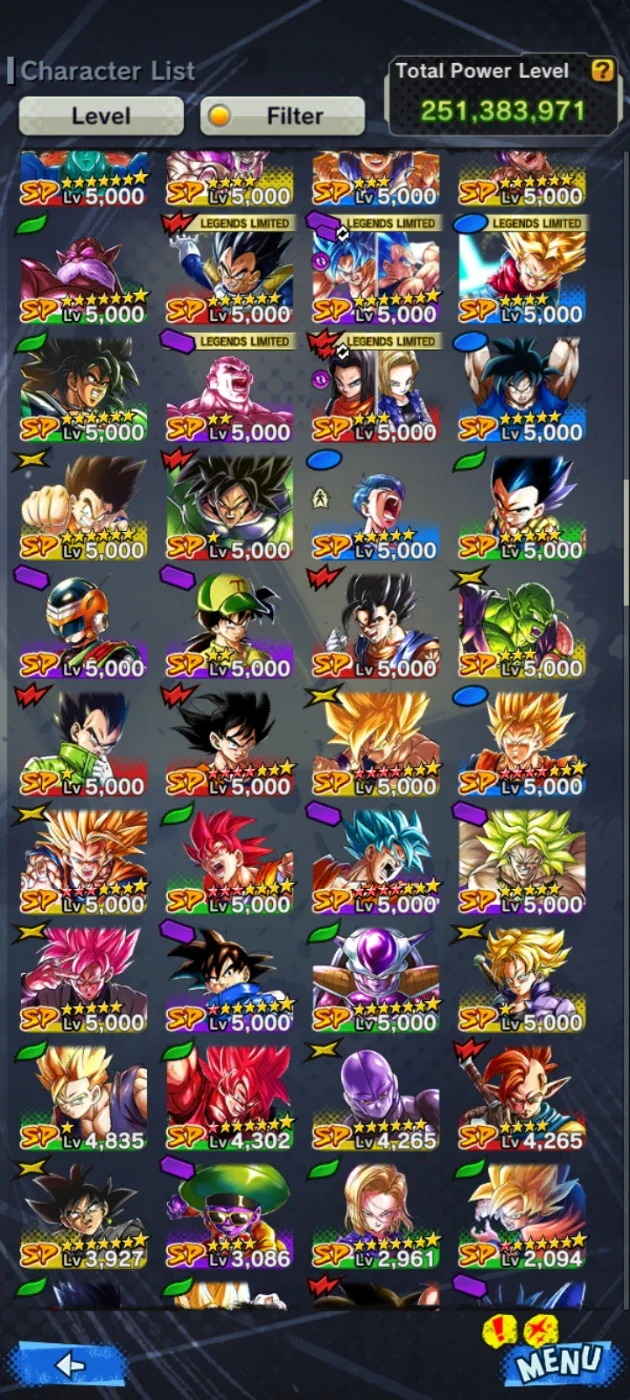Open the orange-haired Tapion character tile

coord(522,1097)
